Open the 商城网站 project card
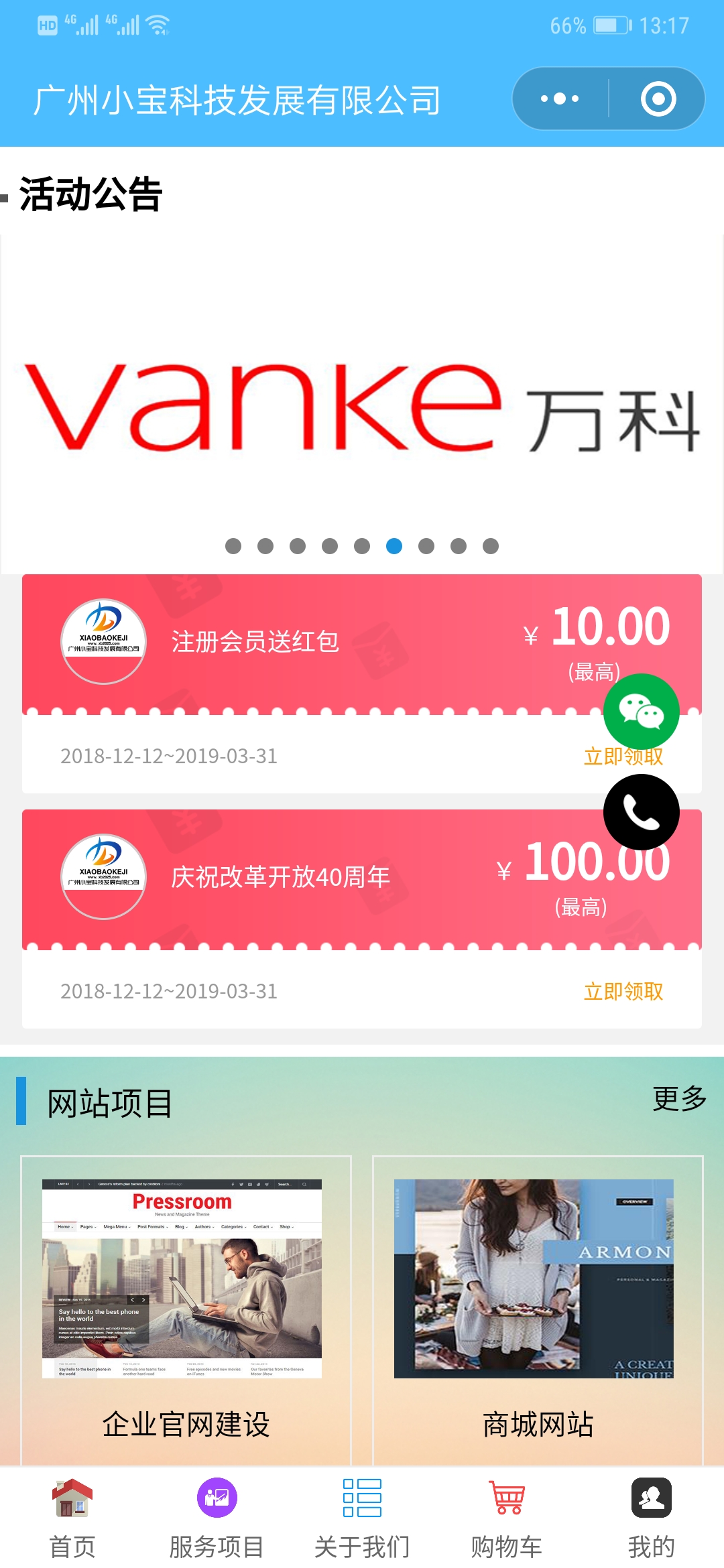Image resolution: width=724 pixels, height=1568 pixels. click(x=538, y=1310)
